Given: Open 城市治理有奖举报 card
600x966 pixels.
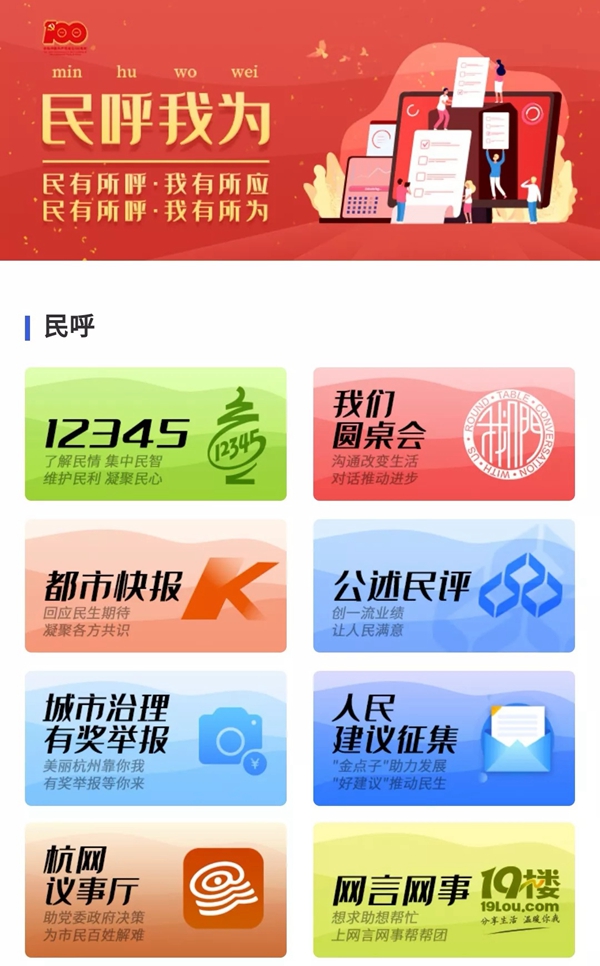Looking at the screenshot, I should pos(155,738).
